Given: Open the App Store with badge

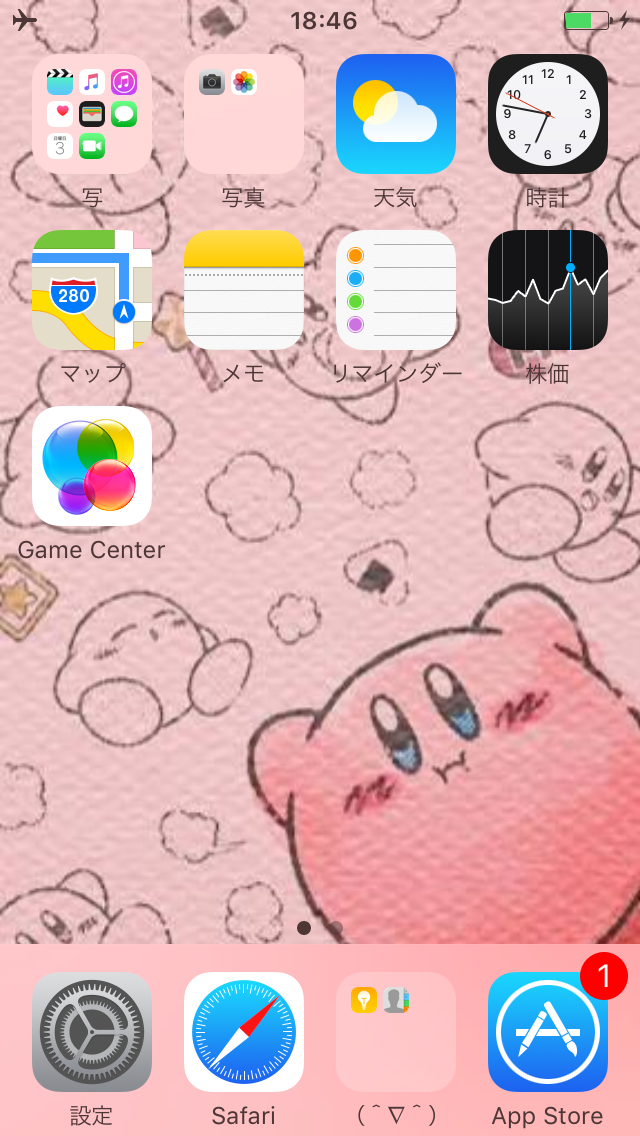Looking at the screenshot, I should (x=548, y=1032).
